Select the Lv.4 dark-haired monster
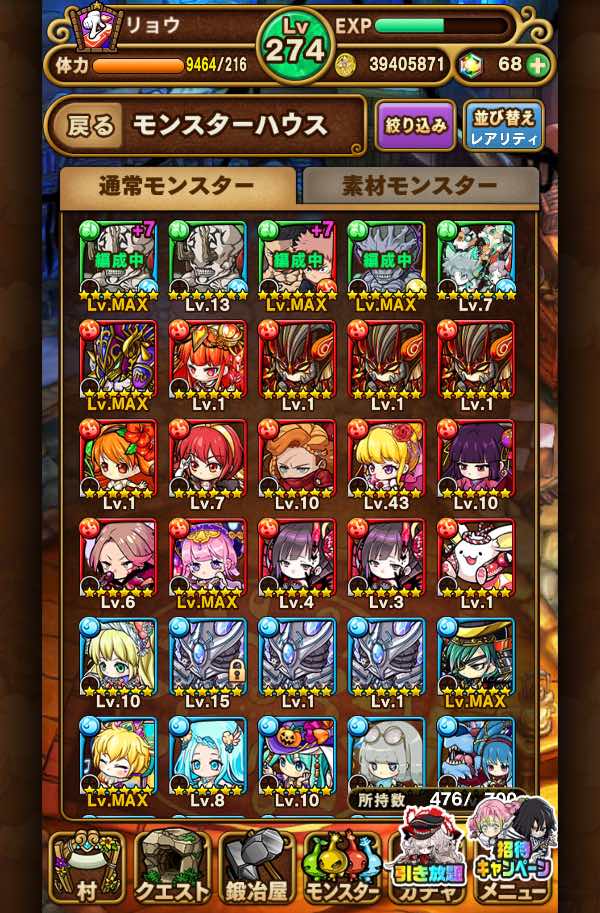This screenshot has height=913, width=600. click(297, 560)
